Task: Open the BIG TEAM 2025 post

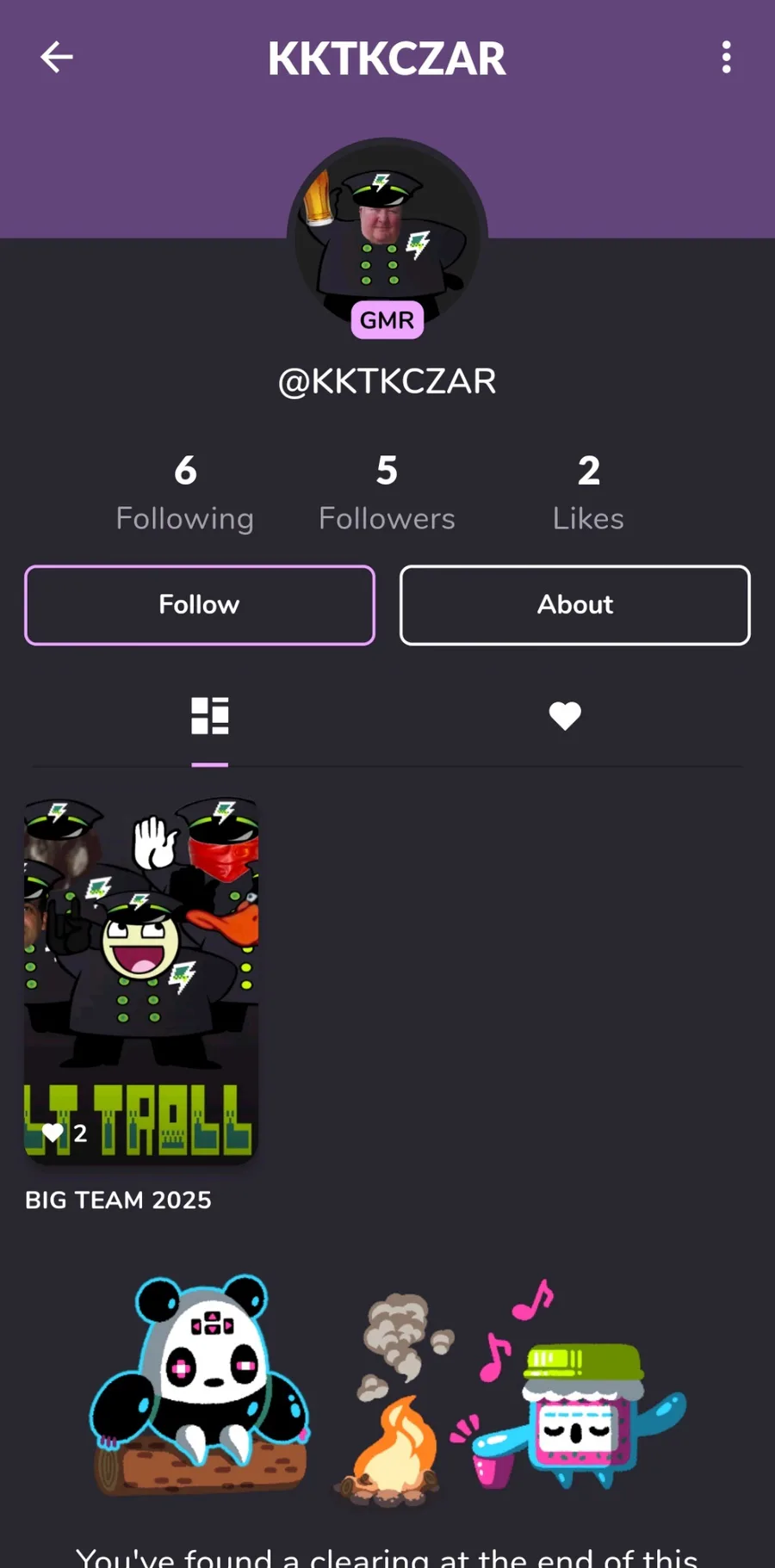Action: point(141,981)
